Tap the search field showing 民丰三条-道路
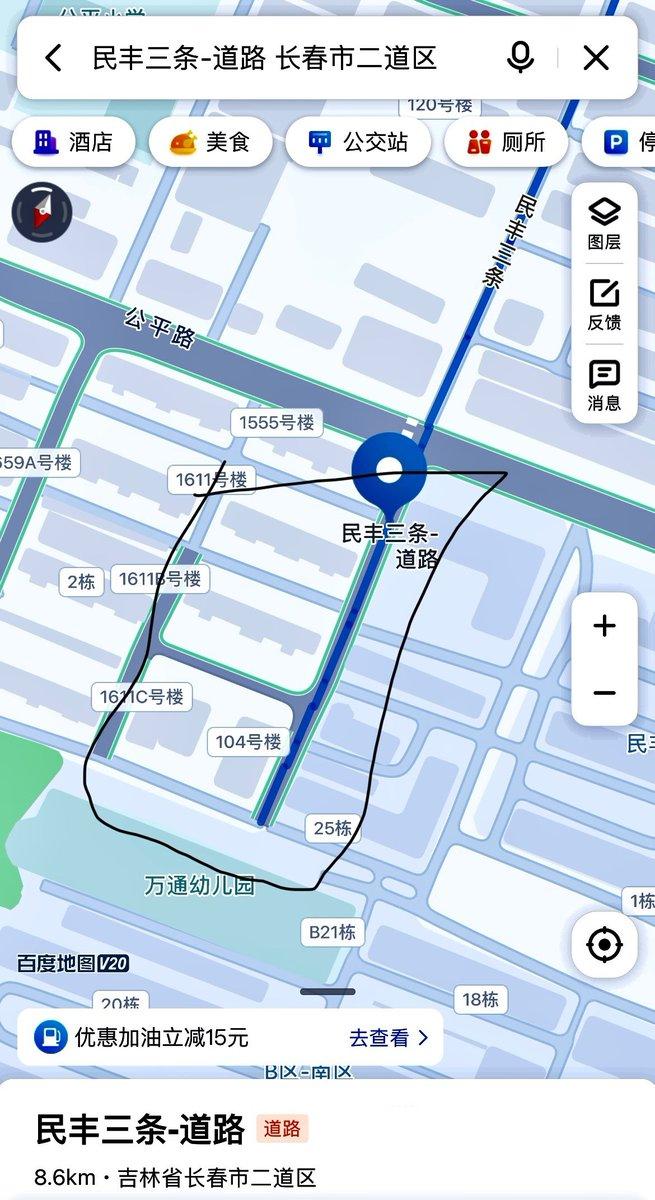Screen dimensions: 655x1200 click(265, 58)
